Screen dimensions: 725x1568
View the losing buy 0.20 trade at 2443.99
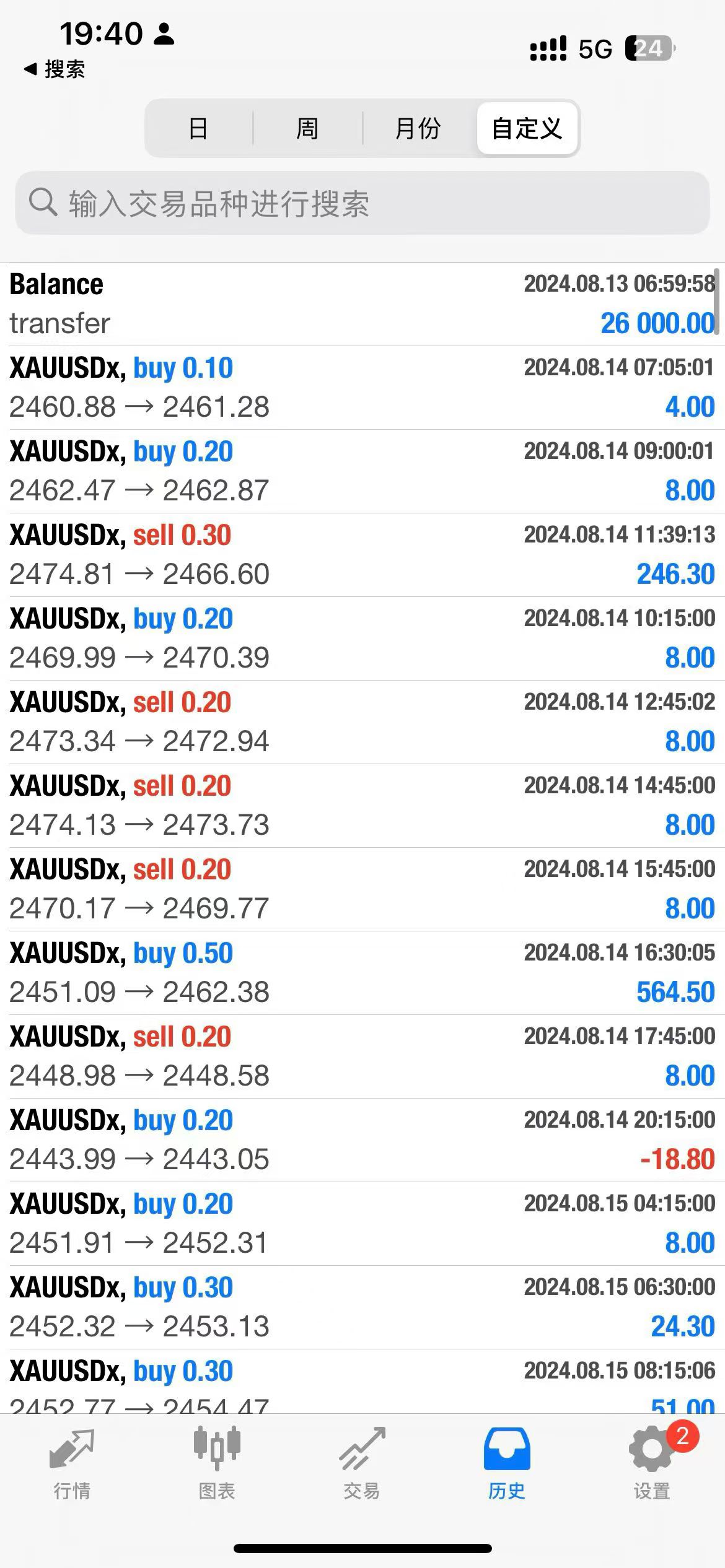pos(362,1140)
